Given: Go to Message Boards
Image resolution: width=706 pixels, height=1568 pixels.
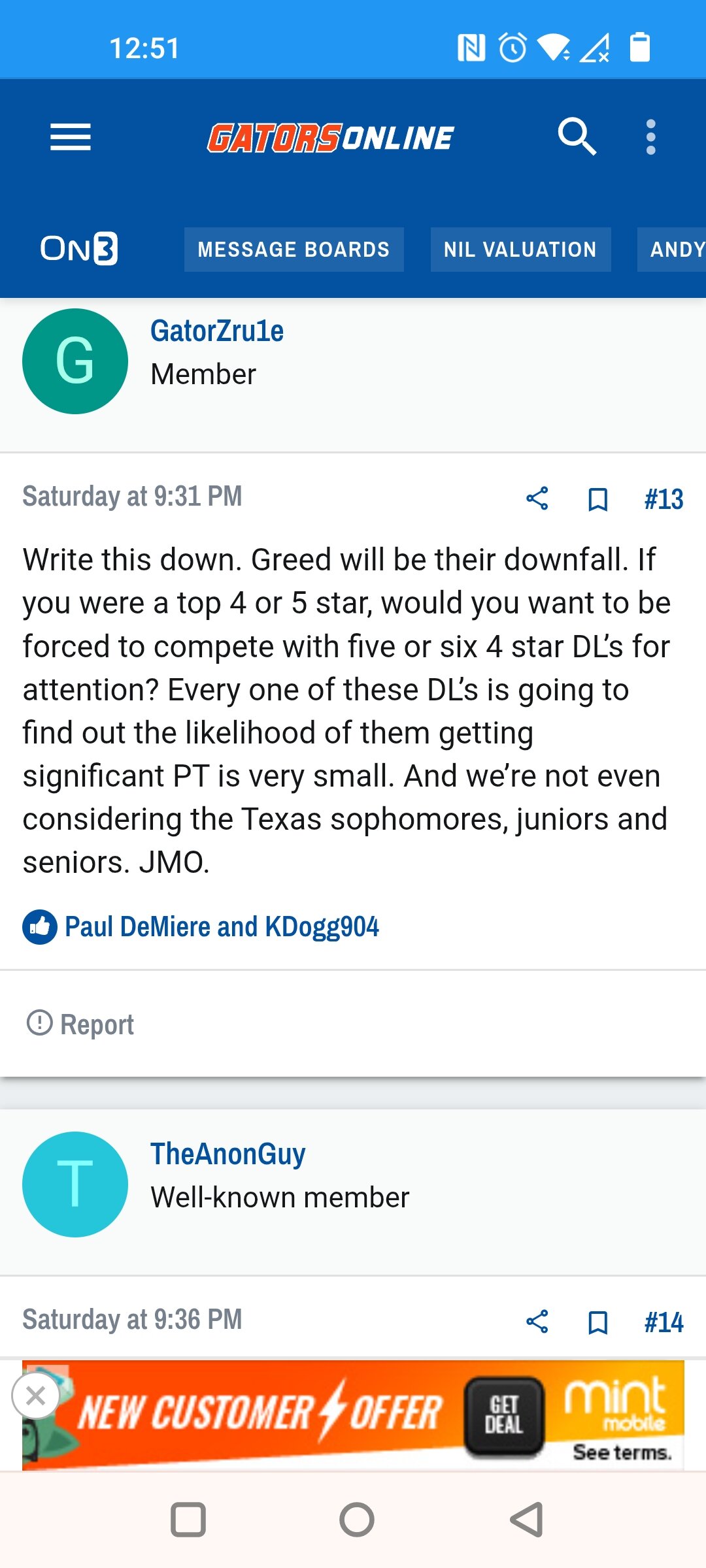Looking at the screenshot, I should (294, 250).
